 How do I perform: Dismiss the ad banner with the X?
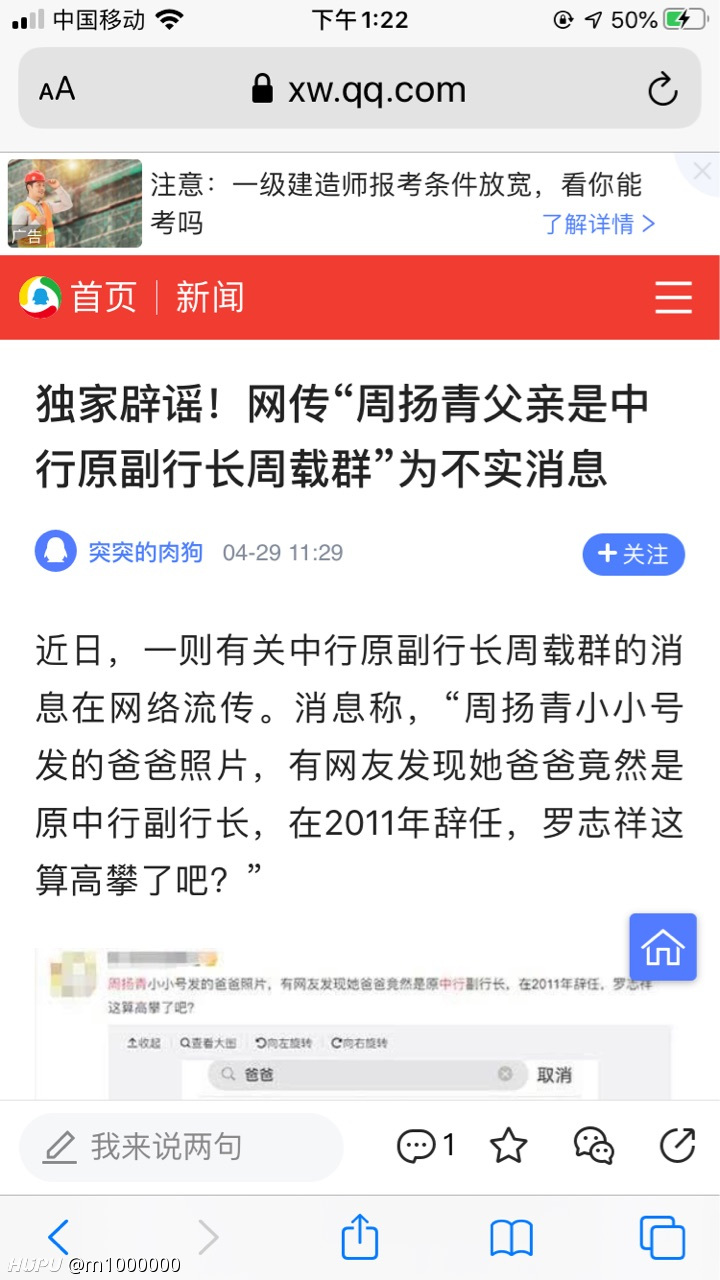[x=702, y=171]
